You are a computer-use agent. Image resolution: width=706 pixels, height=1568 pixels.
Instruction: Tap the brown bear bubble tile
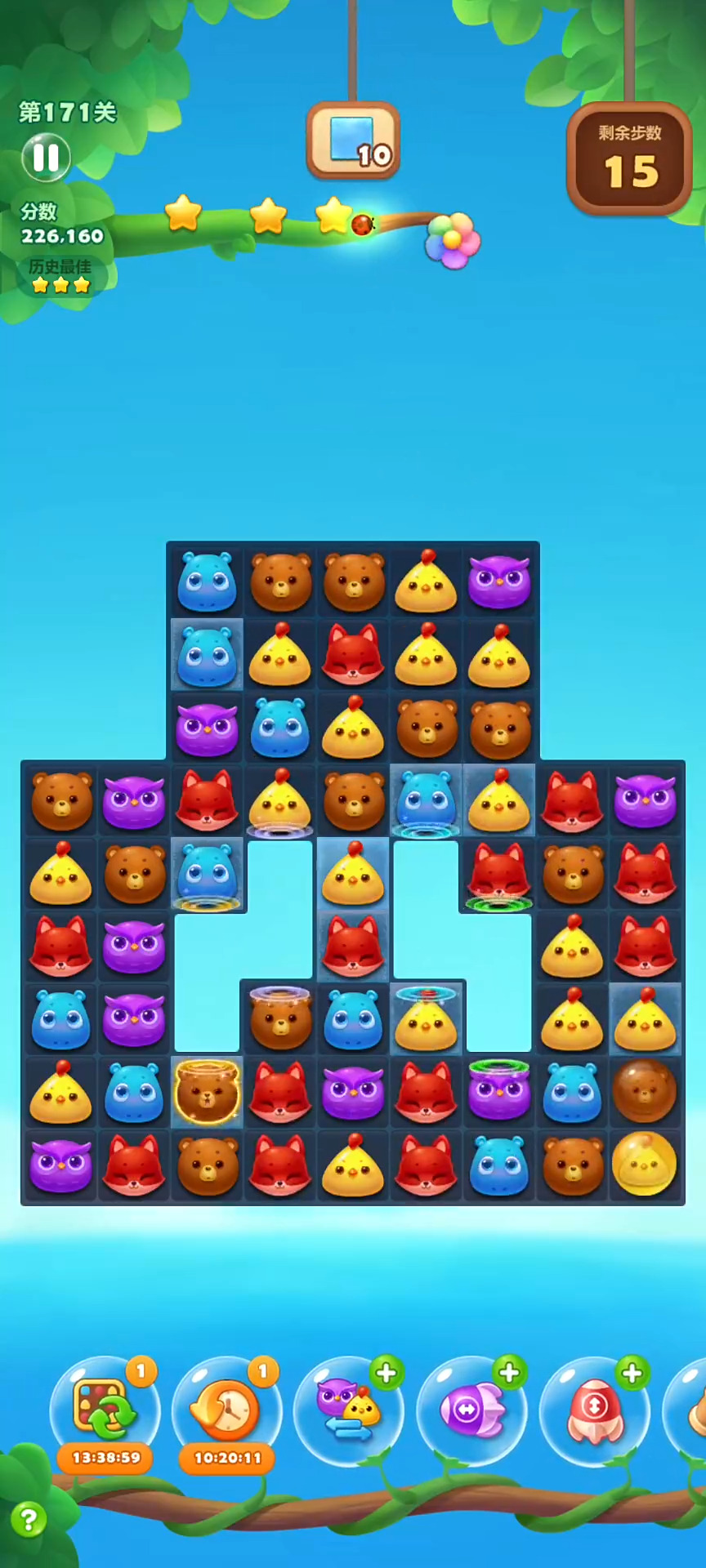tap(645, 1093)
